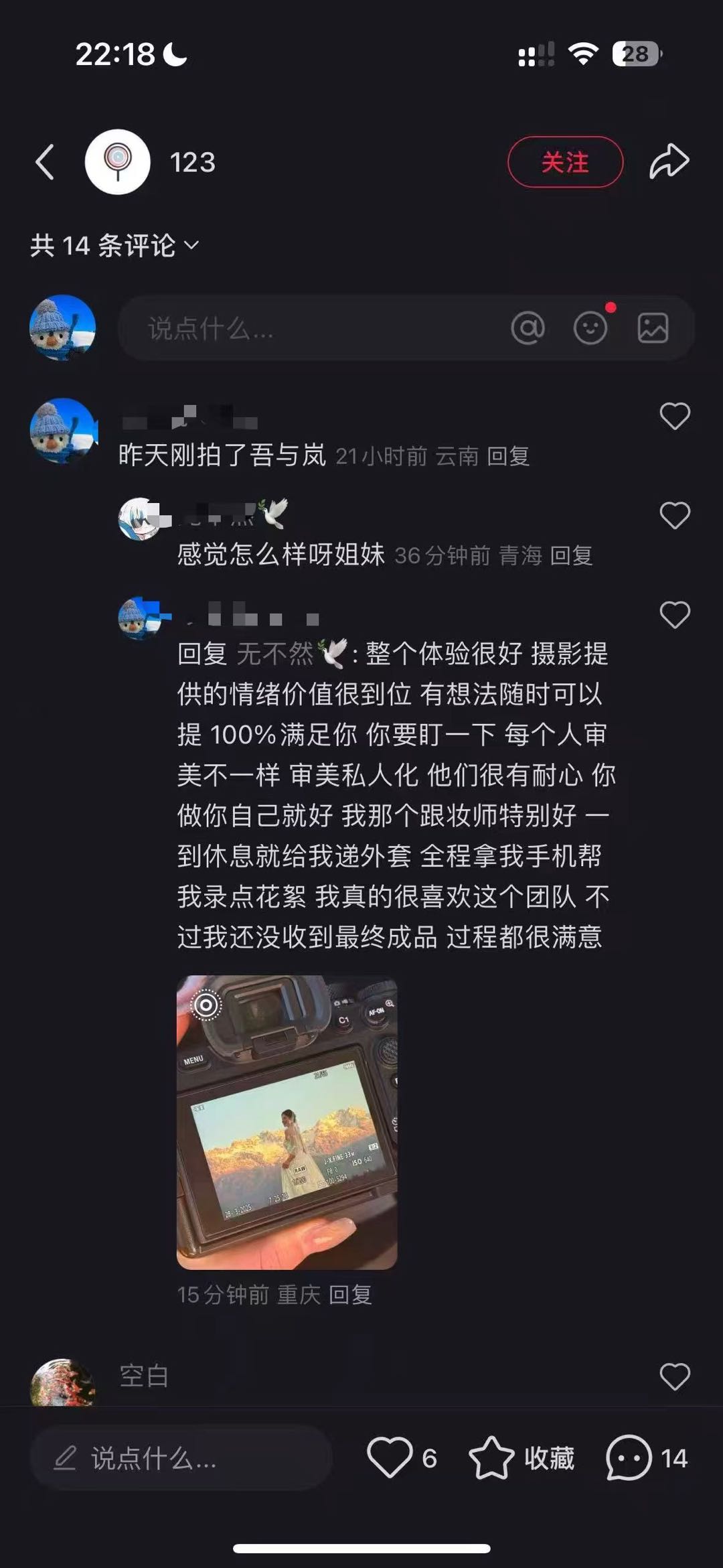Follow the author with the 关注 button
The width and height of the screenshot is (723, 1568).
click(565, 162)
